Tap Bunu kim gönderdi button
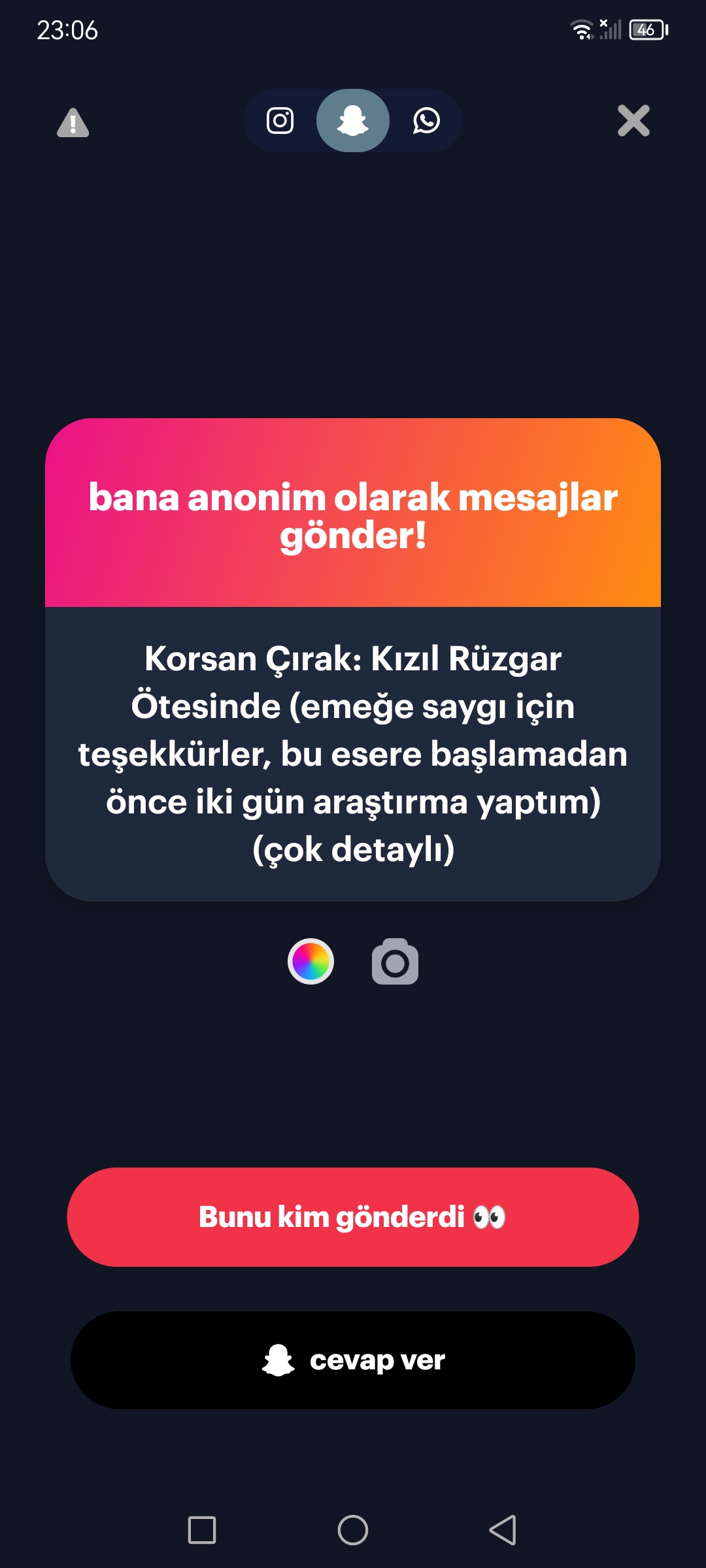706x1568 pixels. [353, 1217]
